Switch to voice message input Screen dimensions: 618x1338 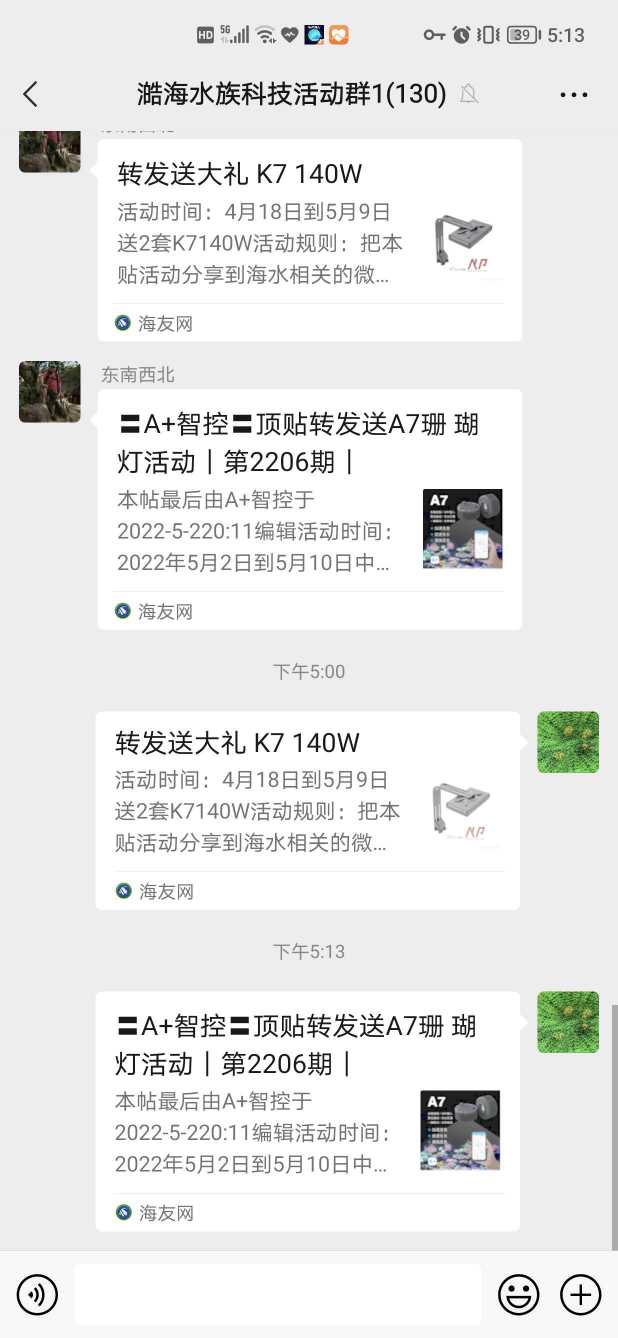tap(37, 1295)
